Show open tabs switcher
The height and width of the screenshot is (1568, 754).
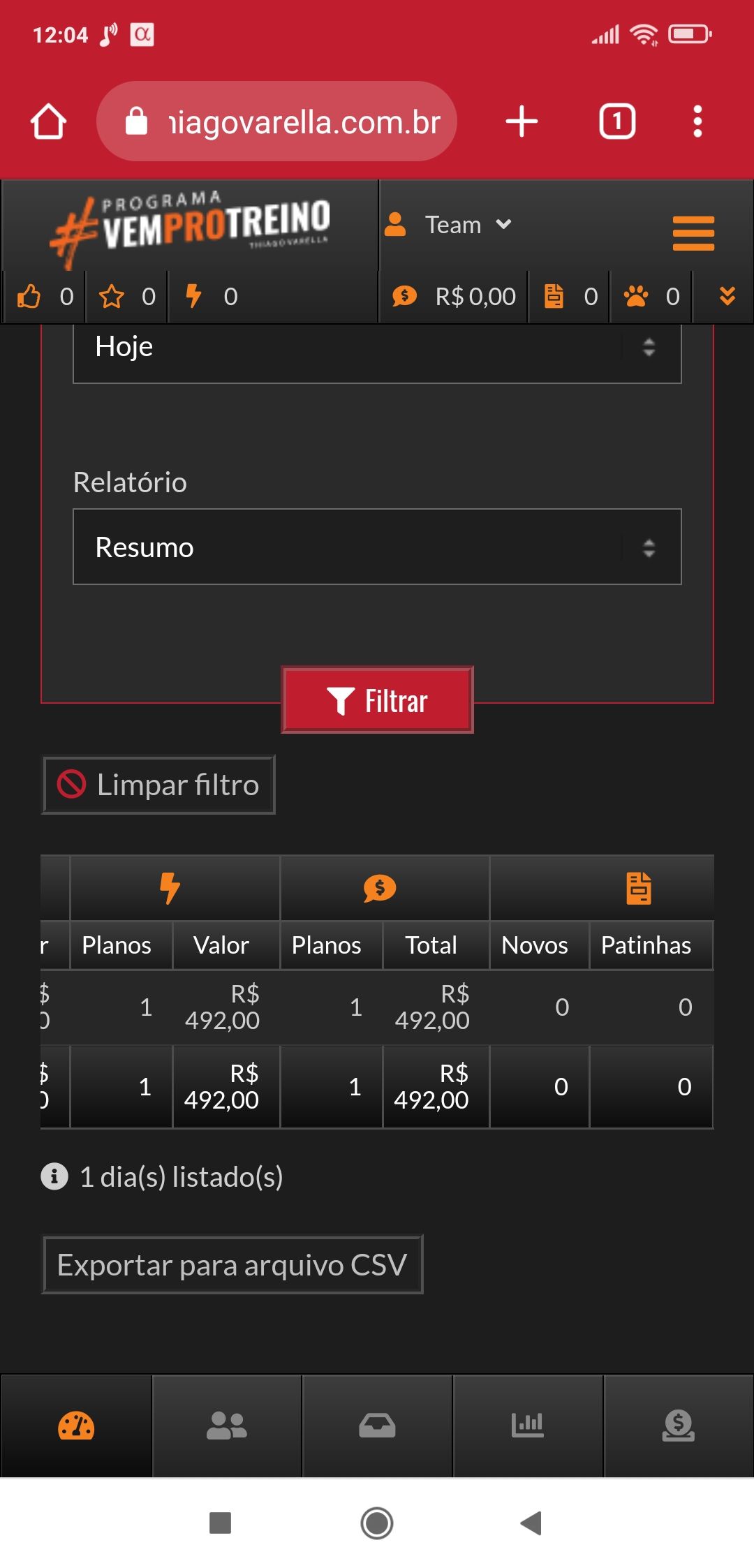(617, 122)
